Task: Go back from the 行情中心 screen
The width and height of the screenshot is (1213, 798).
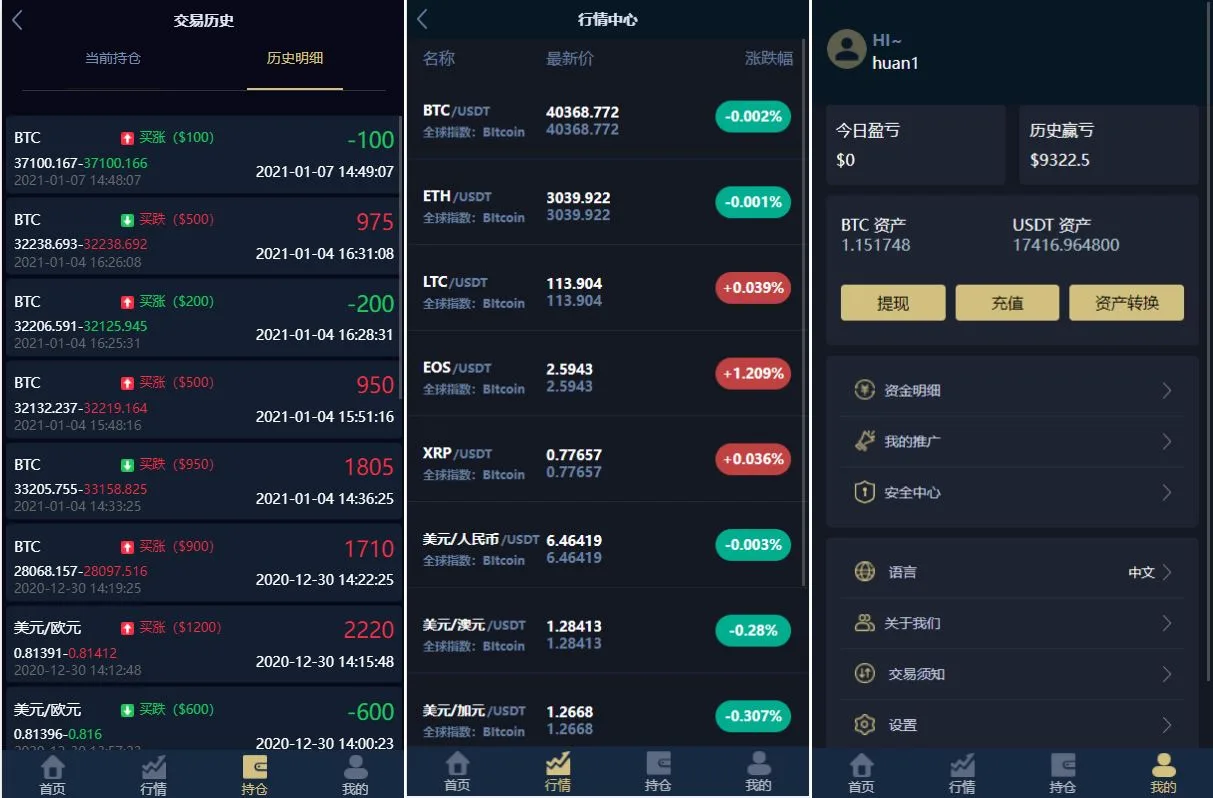Action: (x=422, y=19)
